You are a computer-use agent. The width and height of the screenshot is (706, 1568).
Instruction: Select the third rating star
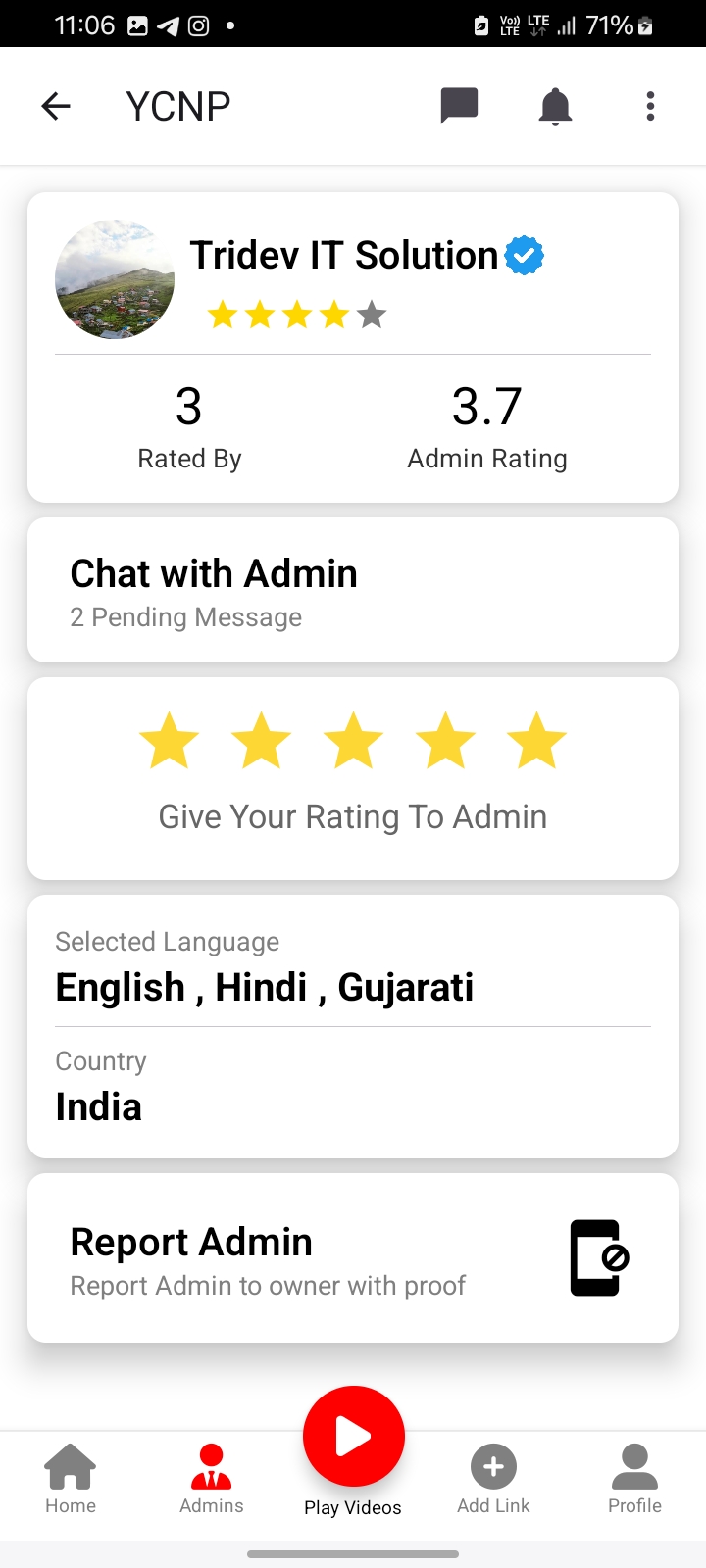point(353,740)
